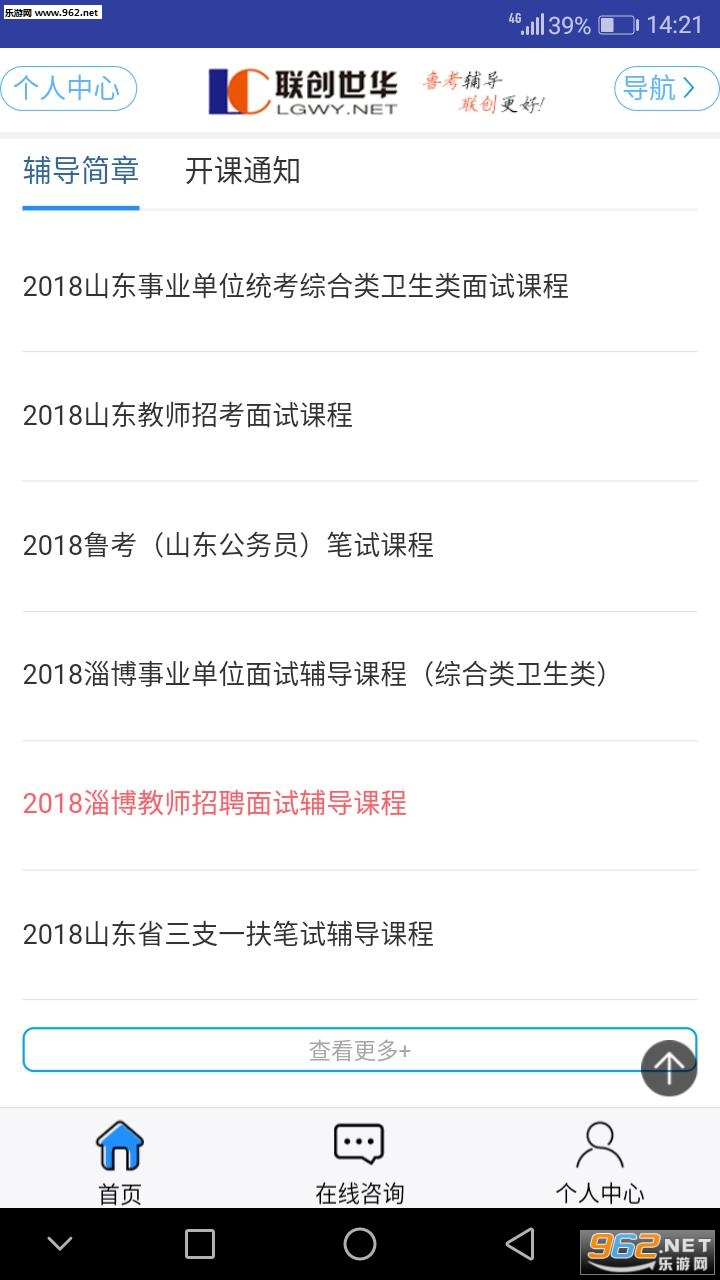Open 2018山东事业单位统考综合类卫生类面试课程
Image resolution: width=720 pixels, height=1280 pixels.
(295, 287)
